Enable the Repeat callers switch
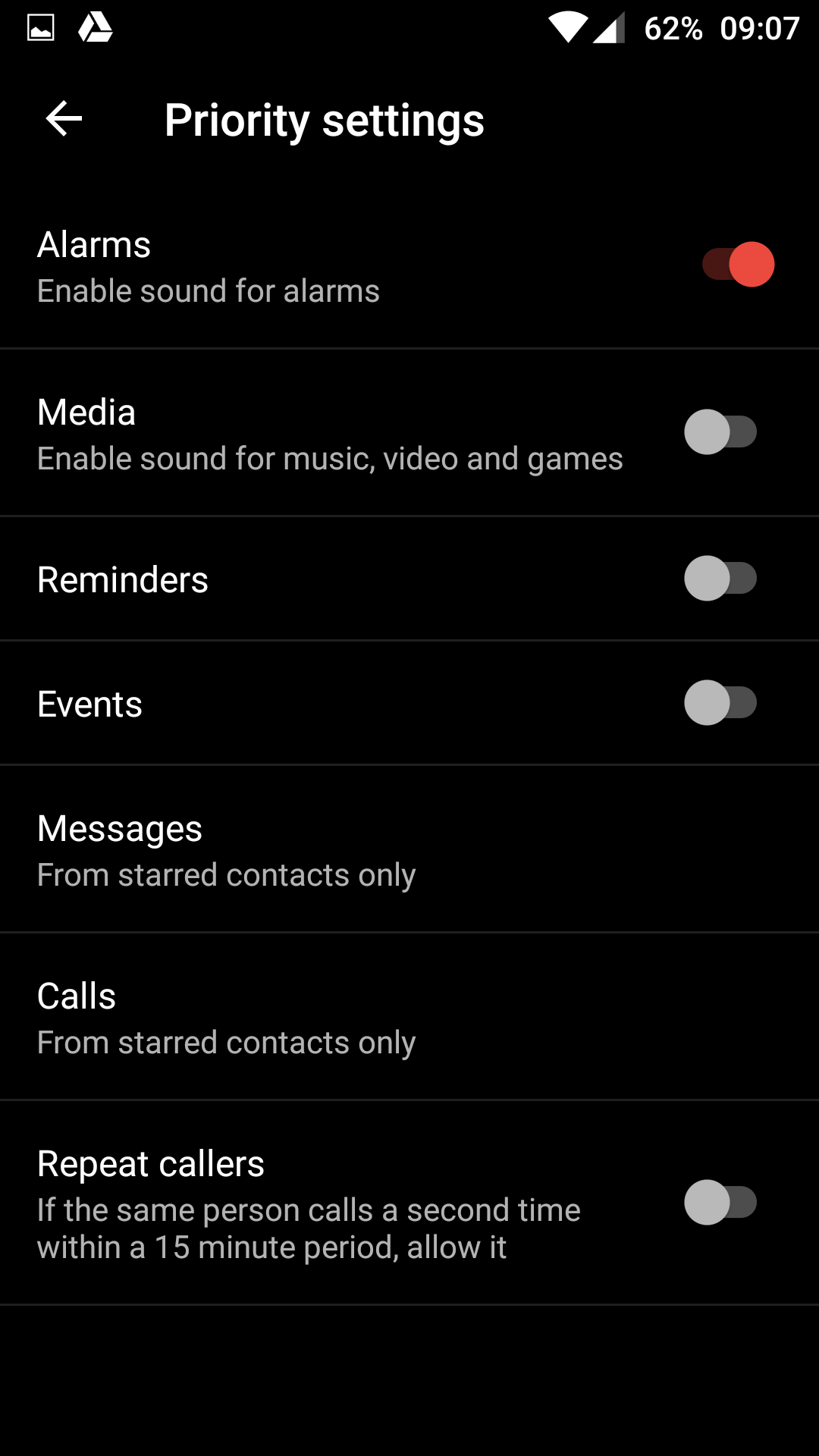 point(720,1203)
